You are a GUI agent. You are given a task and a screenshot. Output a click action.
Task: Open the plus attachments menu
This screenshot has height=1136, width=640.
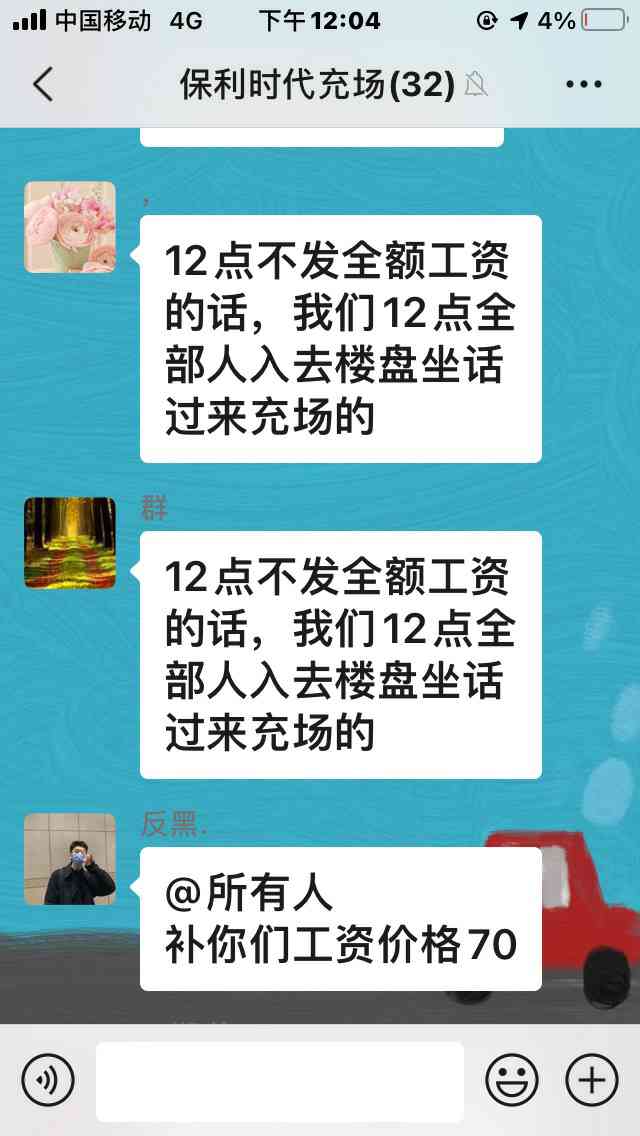pyautogui.click(x=592, y=1080)
